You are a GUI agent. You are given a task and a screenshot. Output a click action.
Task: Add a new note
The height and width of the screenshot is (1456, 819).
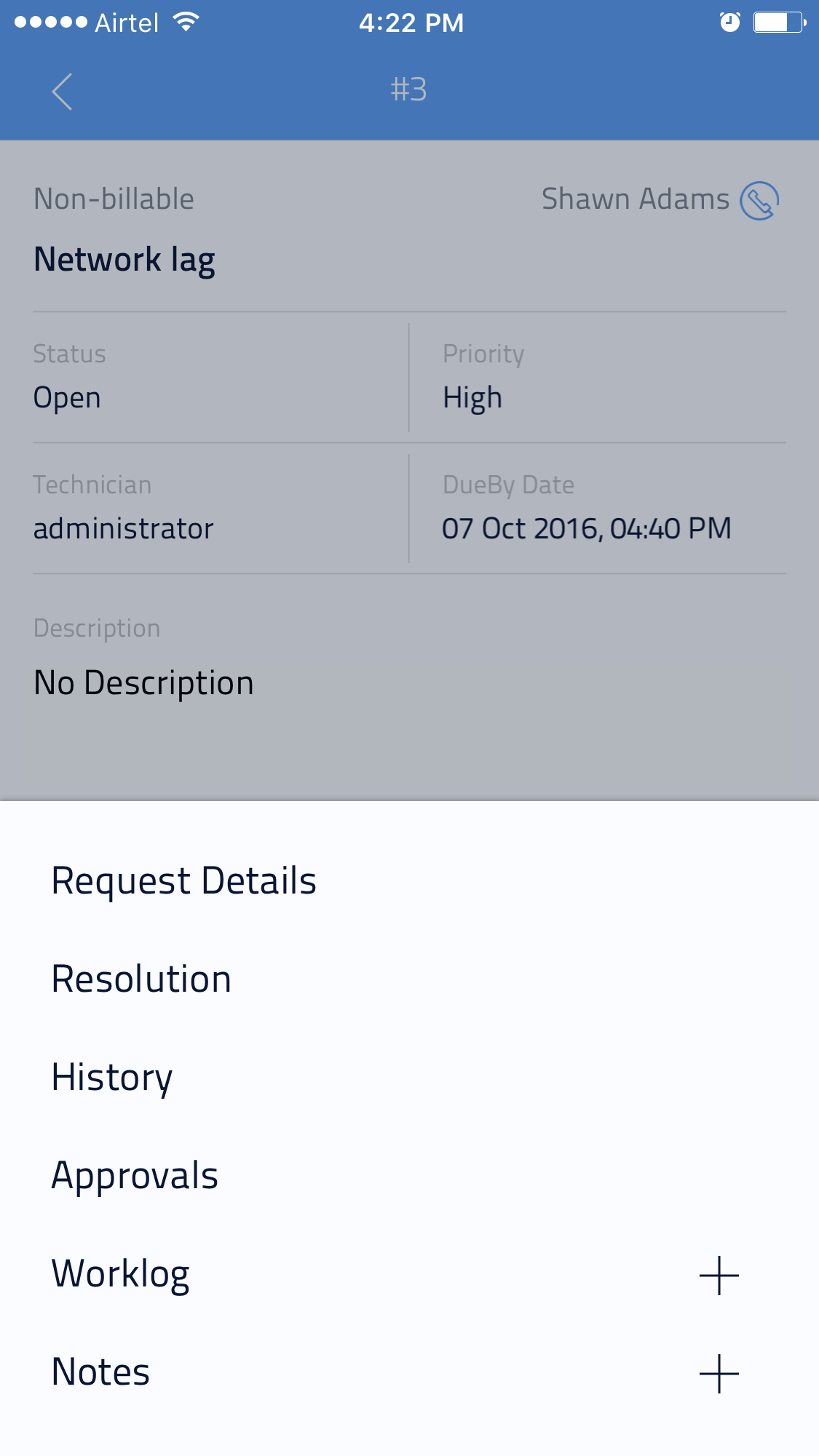point(719,1373)
